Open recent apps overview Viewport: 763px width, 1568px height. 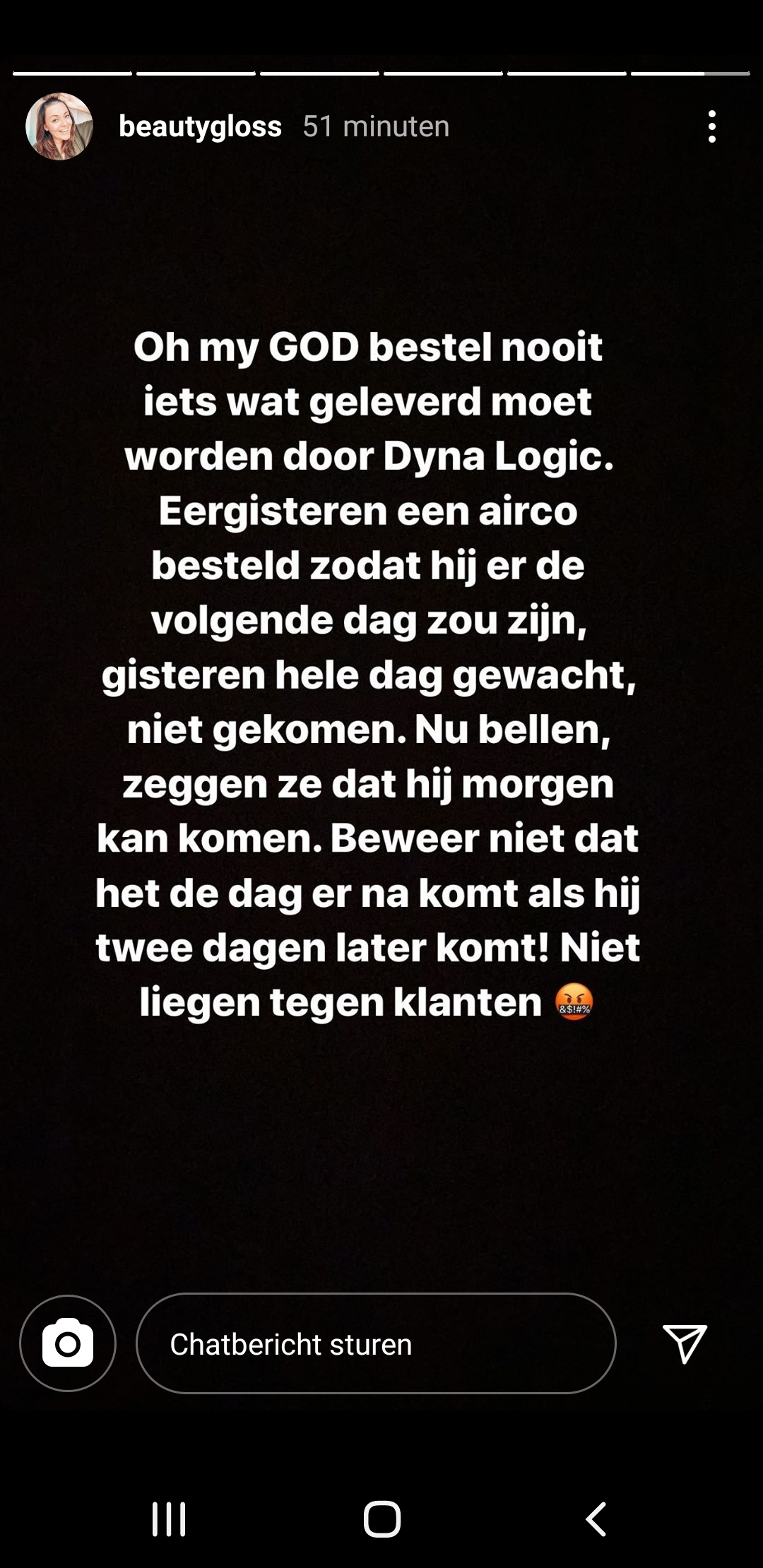169,1519
